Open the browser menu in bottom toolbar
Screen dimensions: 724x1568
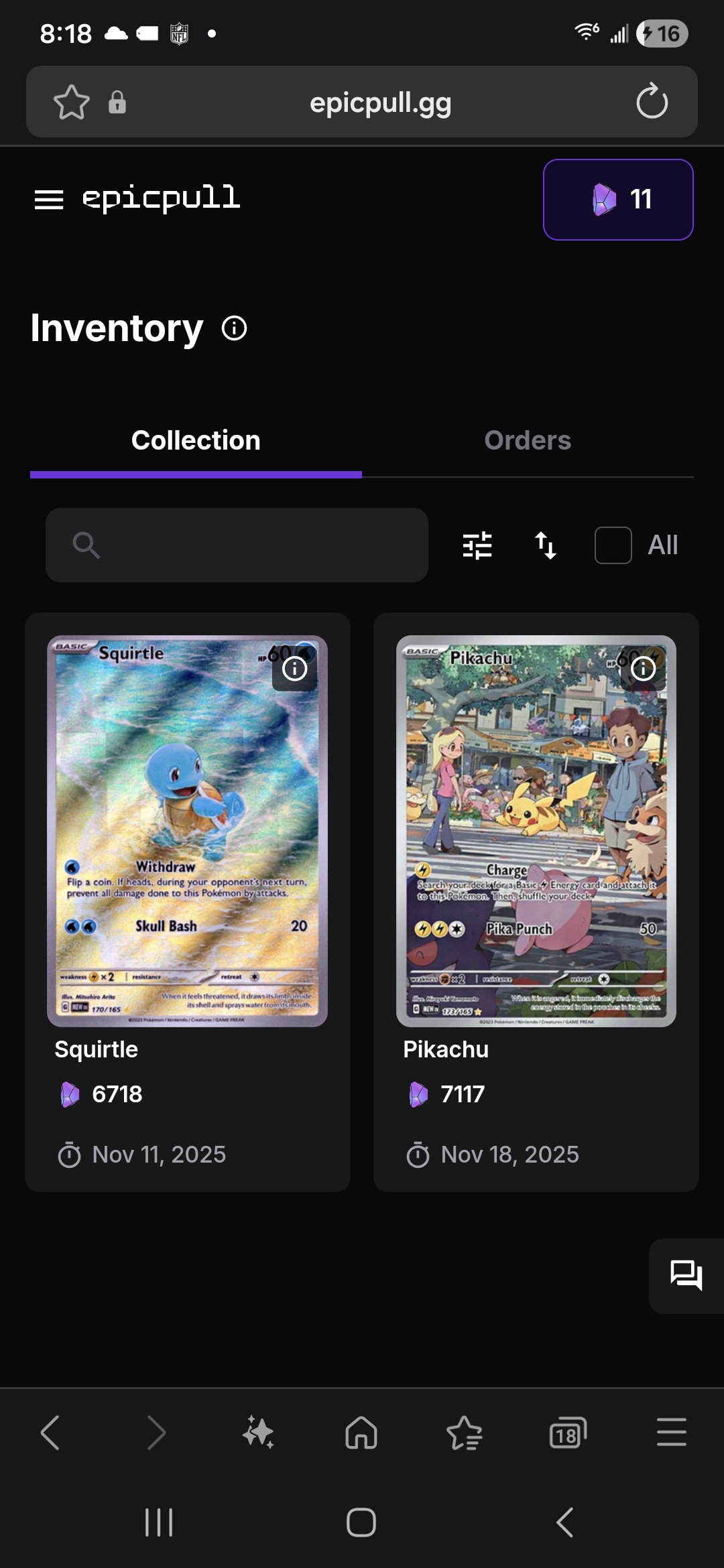click(671, 1432)
